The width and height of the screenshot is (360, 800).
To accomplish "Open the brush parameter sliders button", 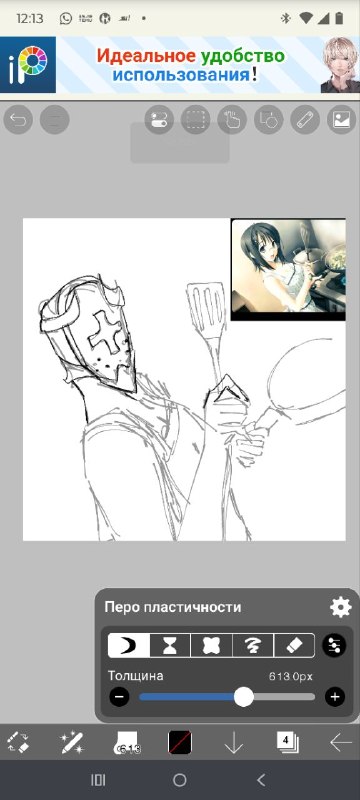I will (x=335, y=645).
